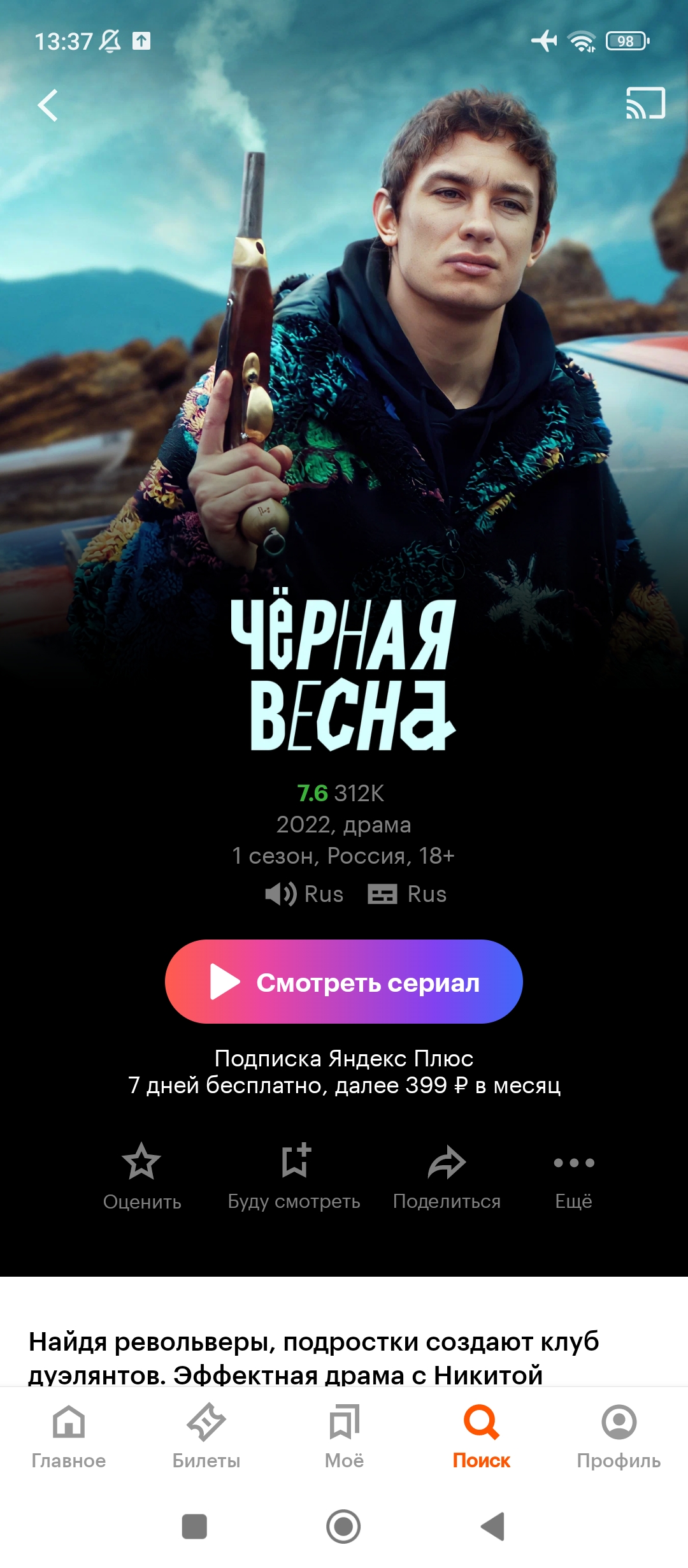Add to Буду смотреть watchlist

(294, 1177)
